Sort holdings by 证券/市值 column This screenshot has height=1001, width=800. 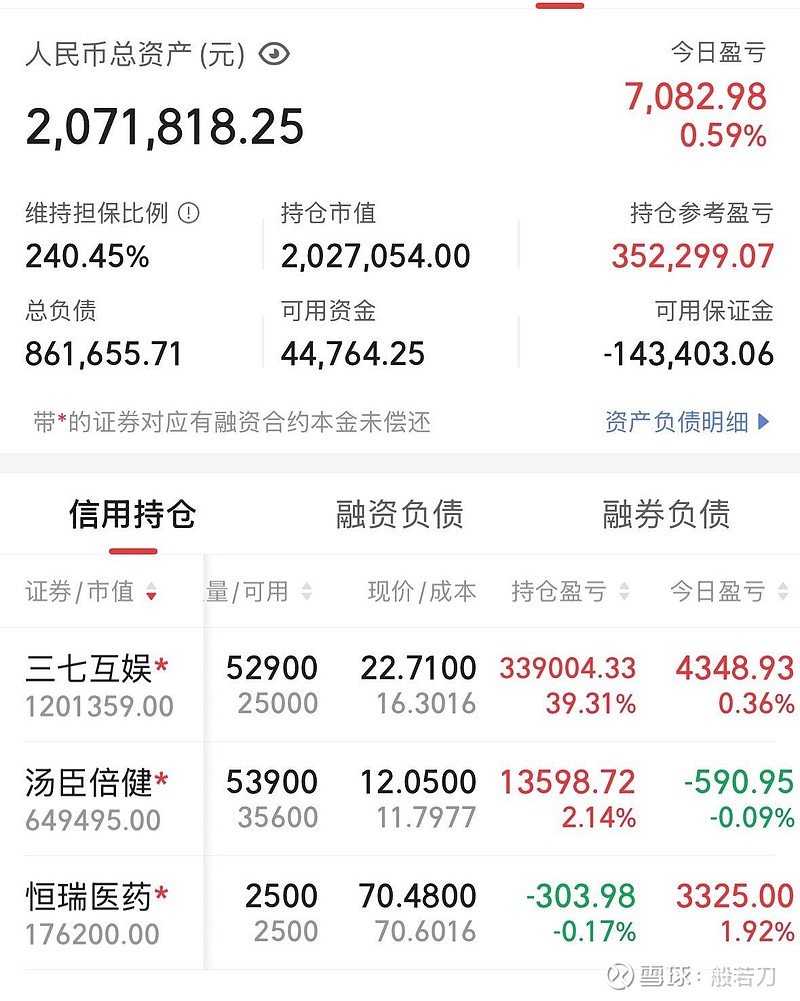[x=92, y=592]
